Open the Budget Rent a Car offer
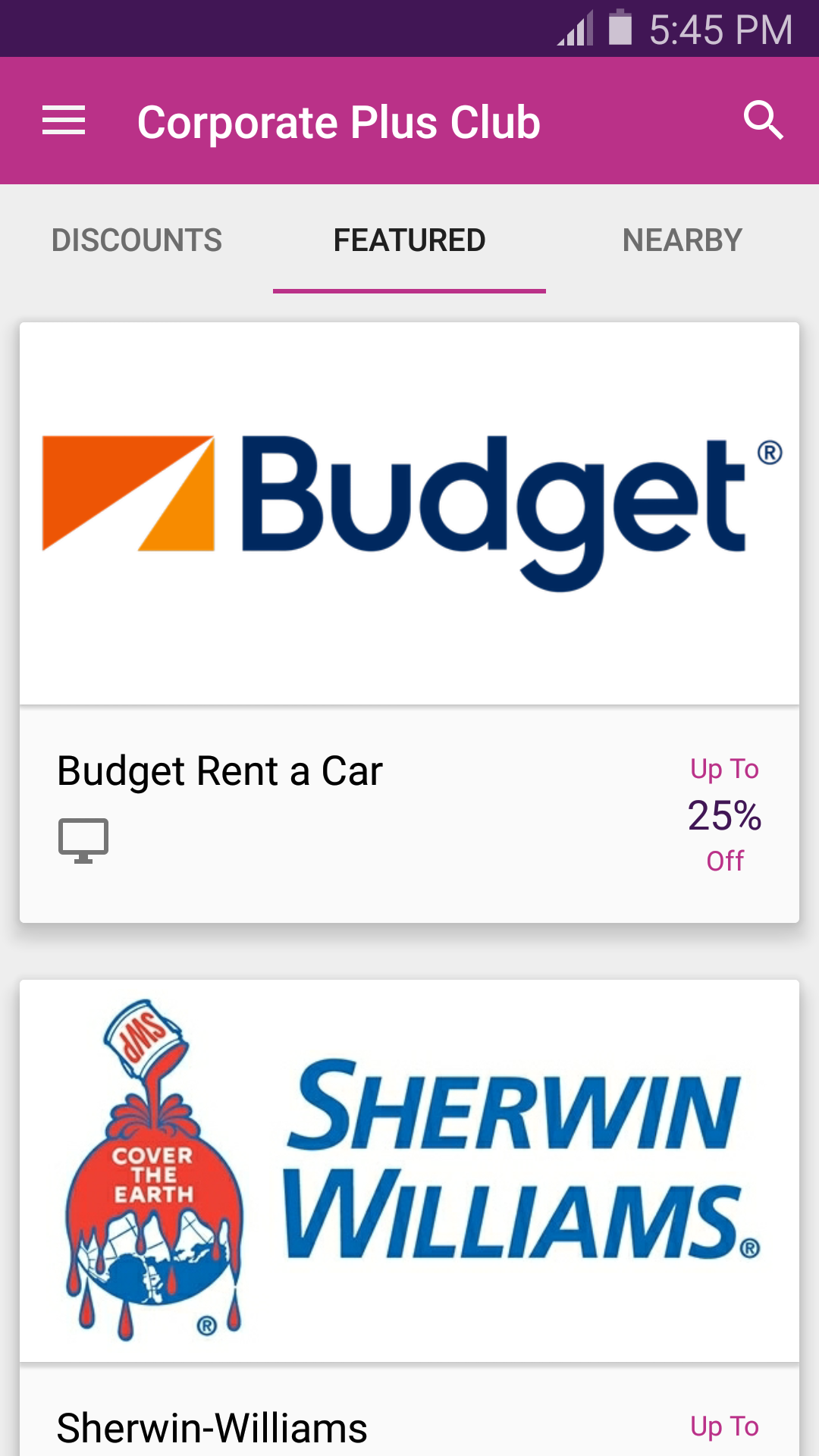The width and height of the screenshot is (819, 1456). [x=409, y=622]
